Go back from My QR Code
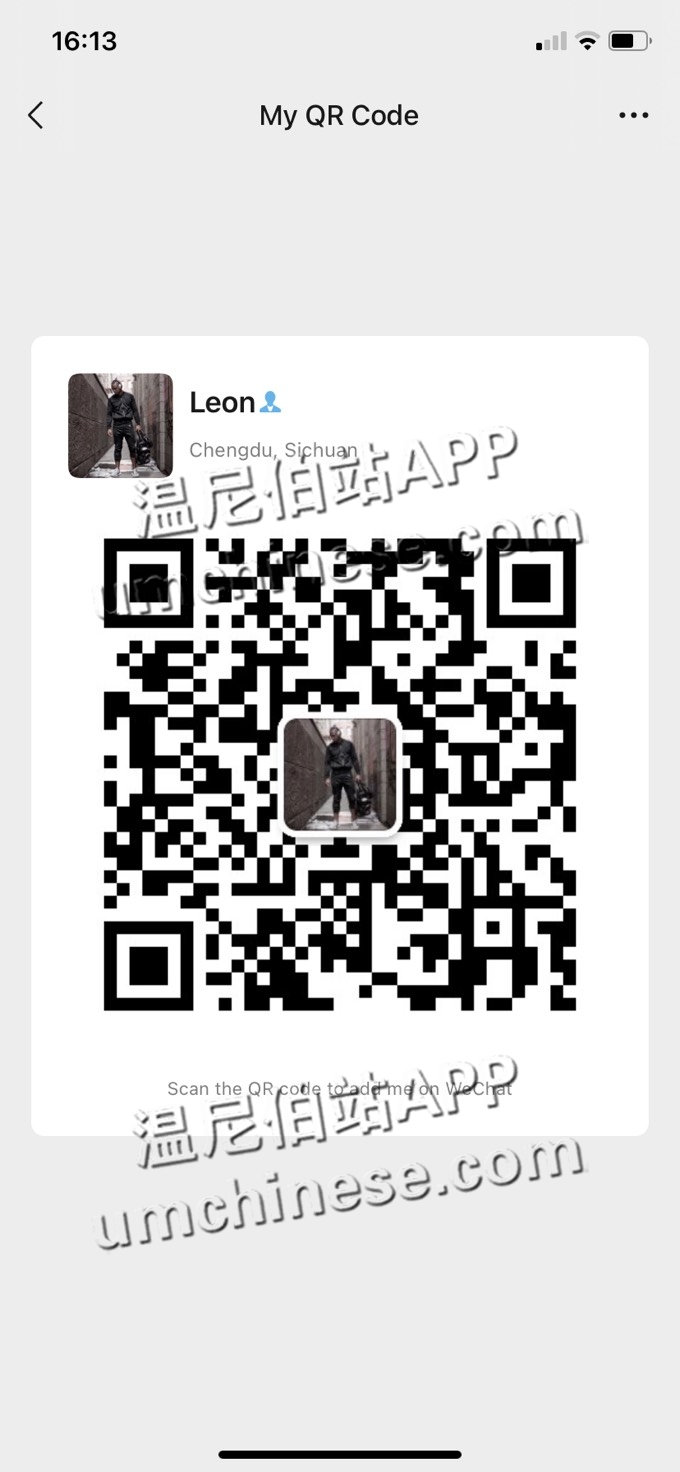 tap(36, 116)
